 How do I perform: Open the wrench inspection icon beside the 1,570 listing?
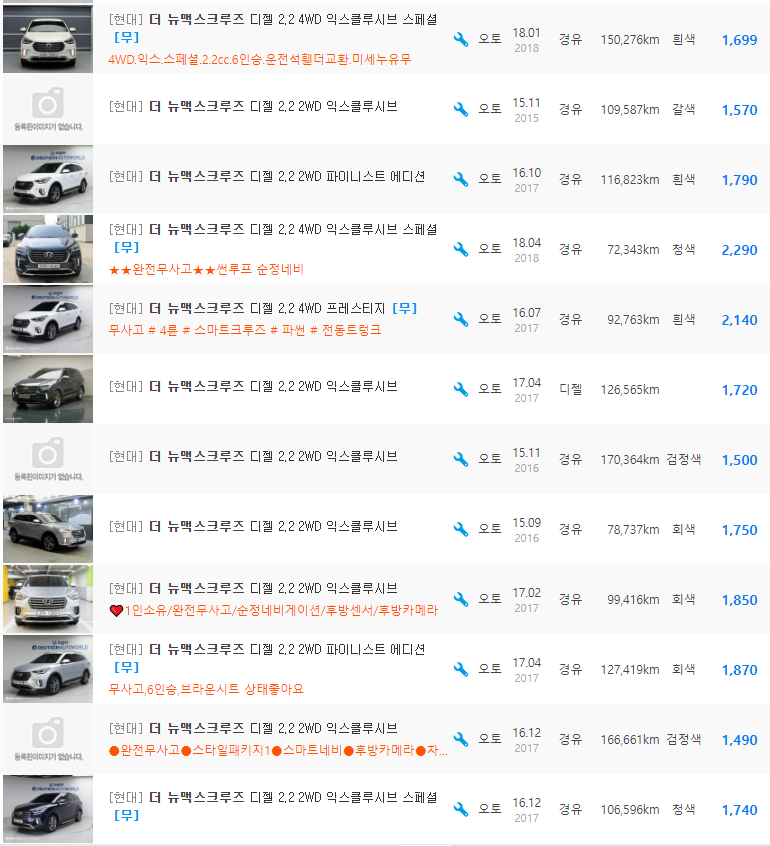(461, 110)
